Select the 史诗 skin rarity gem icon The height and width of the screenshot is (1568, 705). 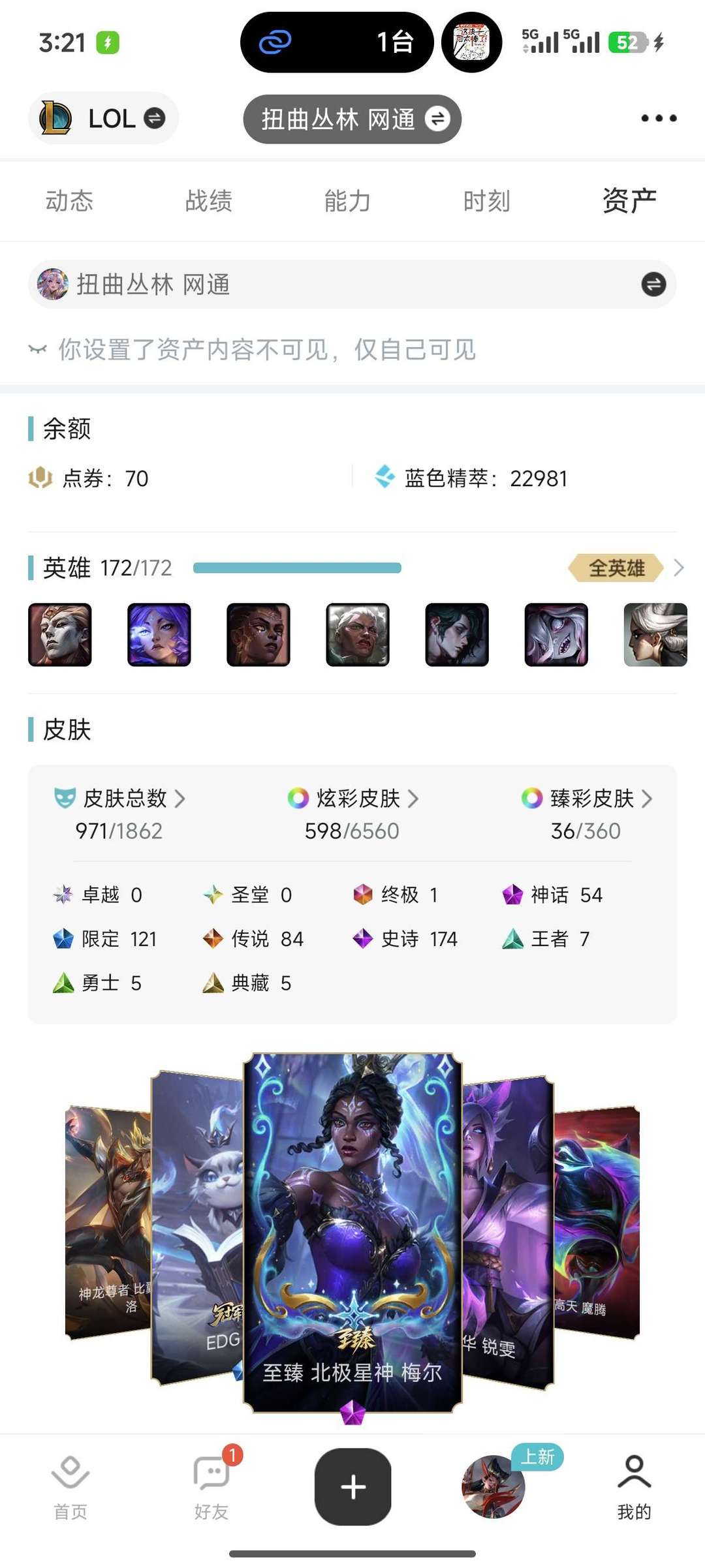[363, 938]
